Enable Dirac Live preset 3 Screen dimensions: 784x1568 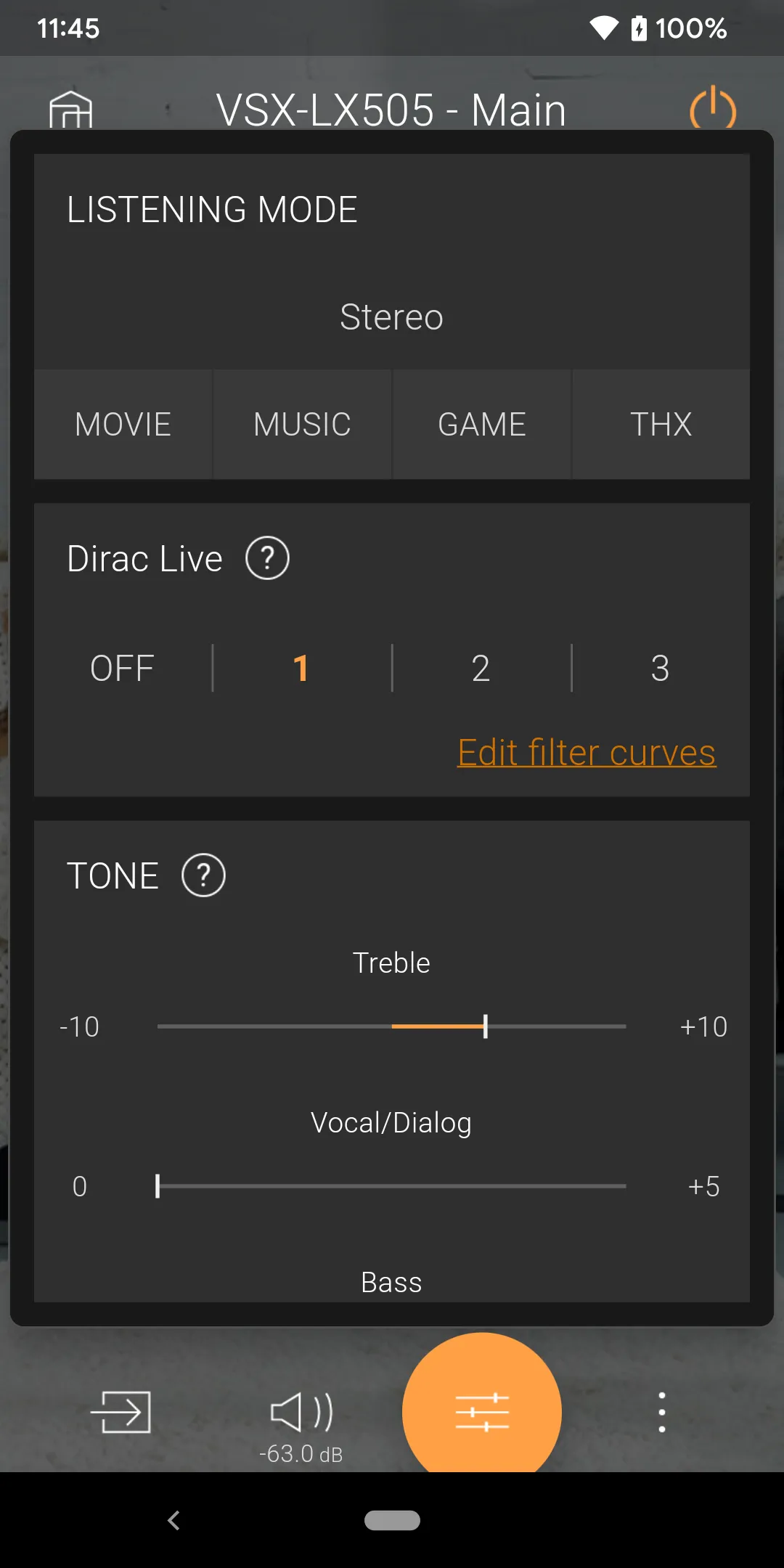660,667
